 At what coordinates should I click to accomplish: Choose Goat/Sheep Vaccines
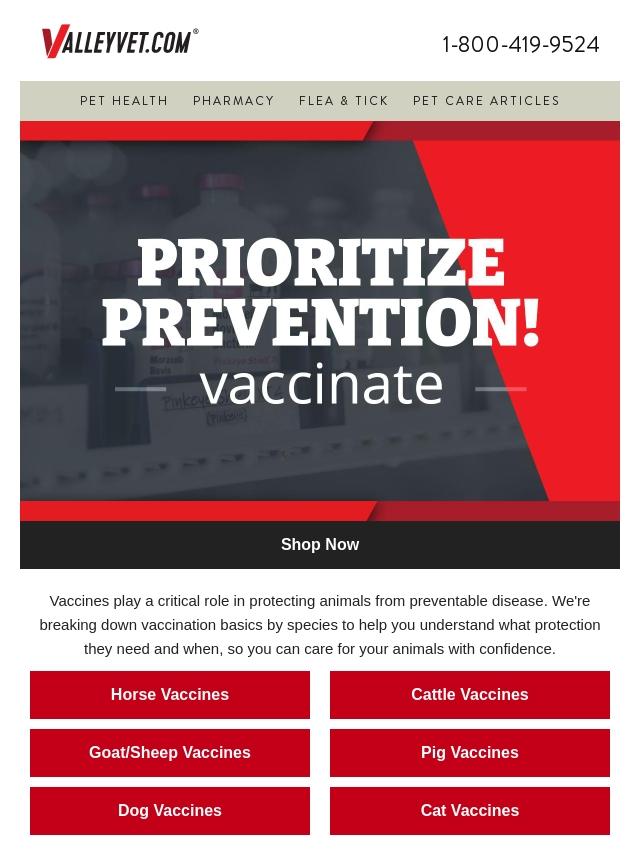pyautogui.click(x=170, y=753)
